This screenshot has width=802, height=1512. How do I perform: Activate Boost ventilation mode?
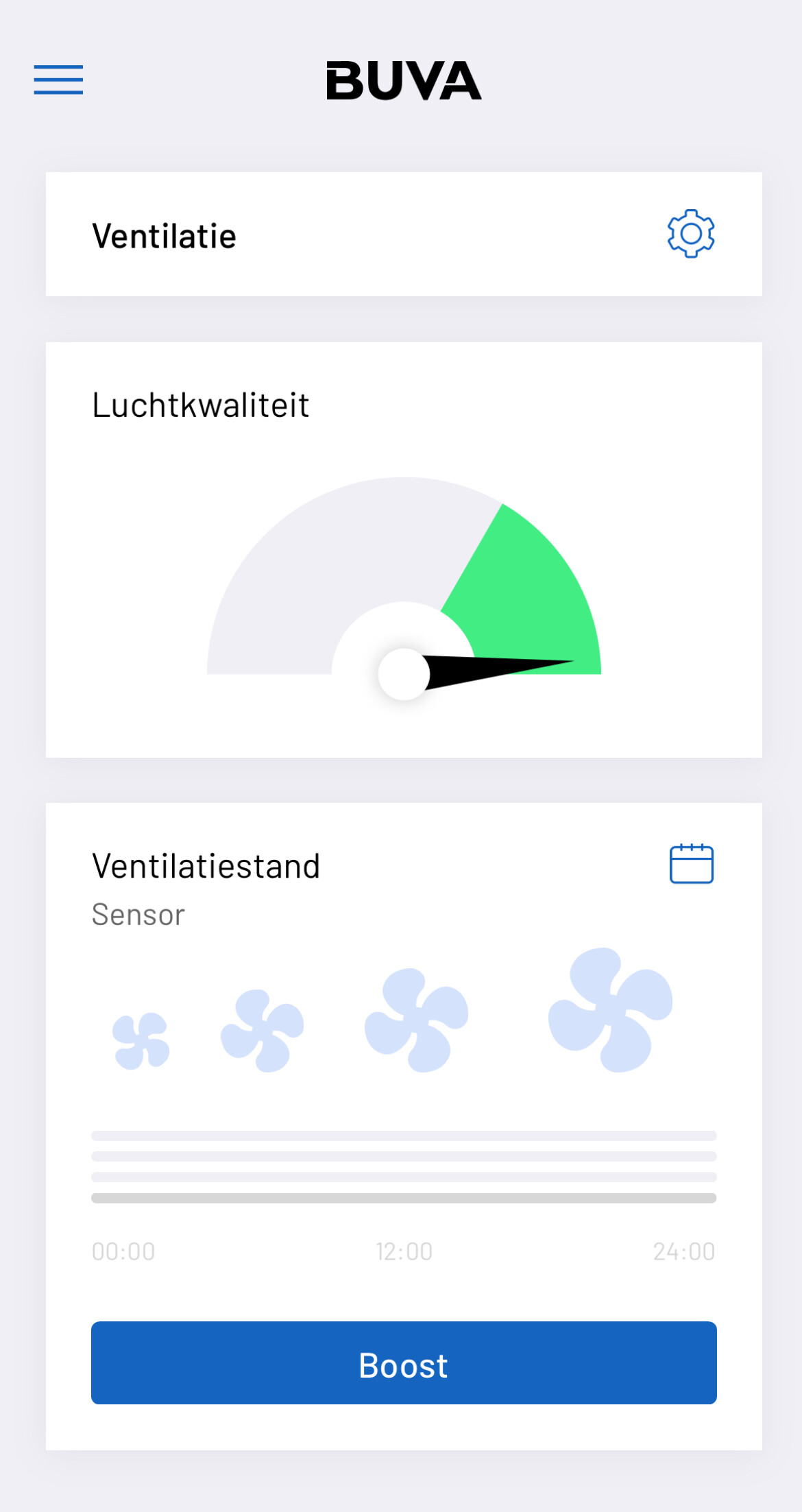404,1363
